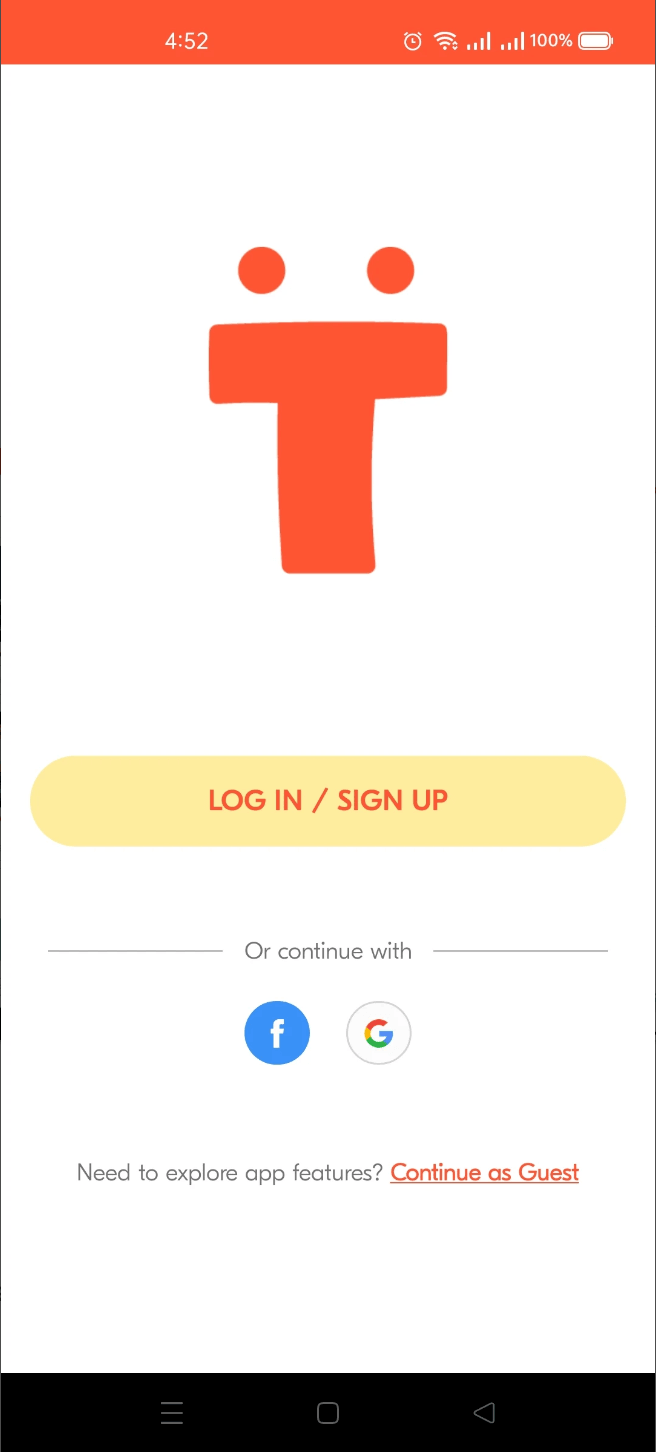This screenshot has width=656, height=1452.
Task: Open the Continue as Guest link
Action: (484, 1172)
